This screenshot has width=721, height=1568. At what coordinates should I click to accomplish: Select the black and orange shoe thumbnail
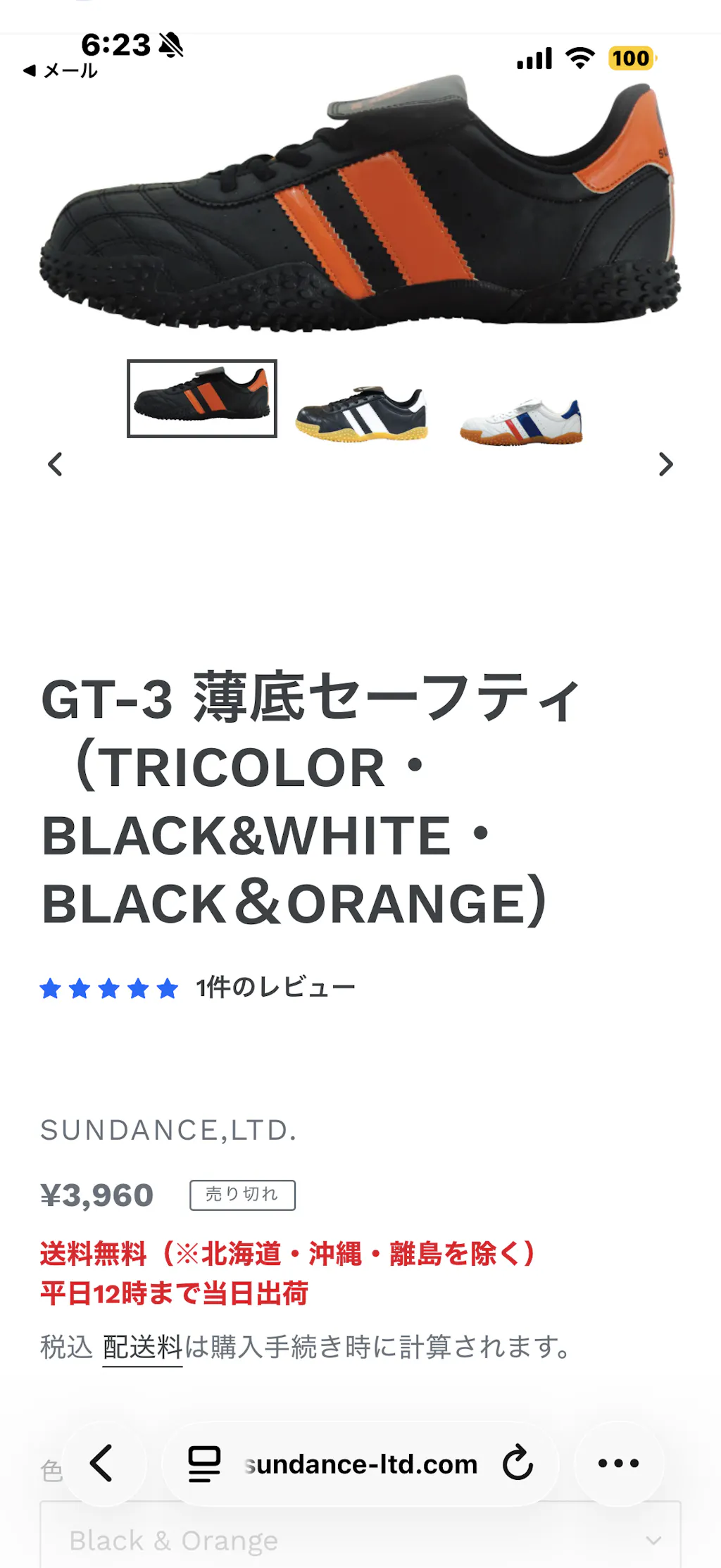coord(202,399)
